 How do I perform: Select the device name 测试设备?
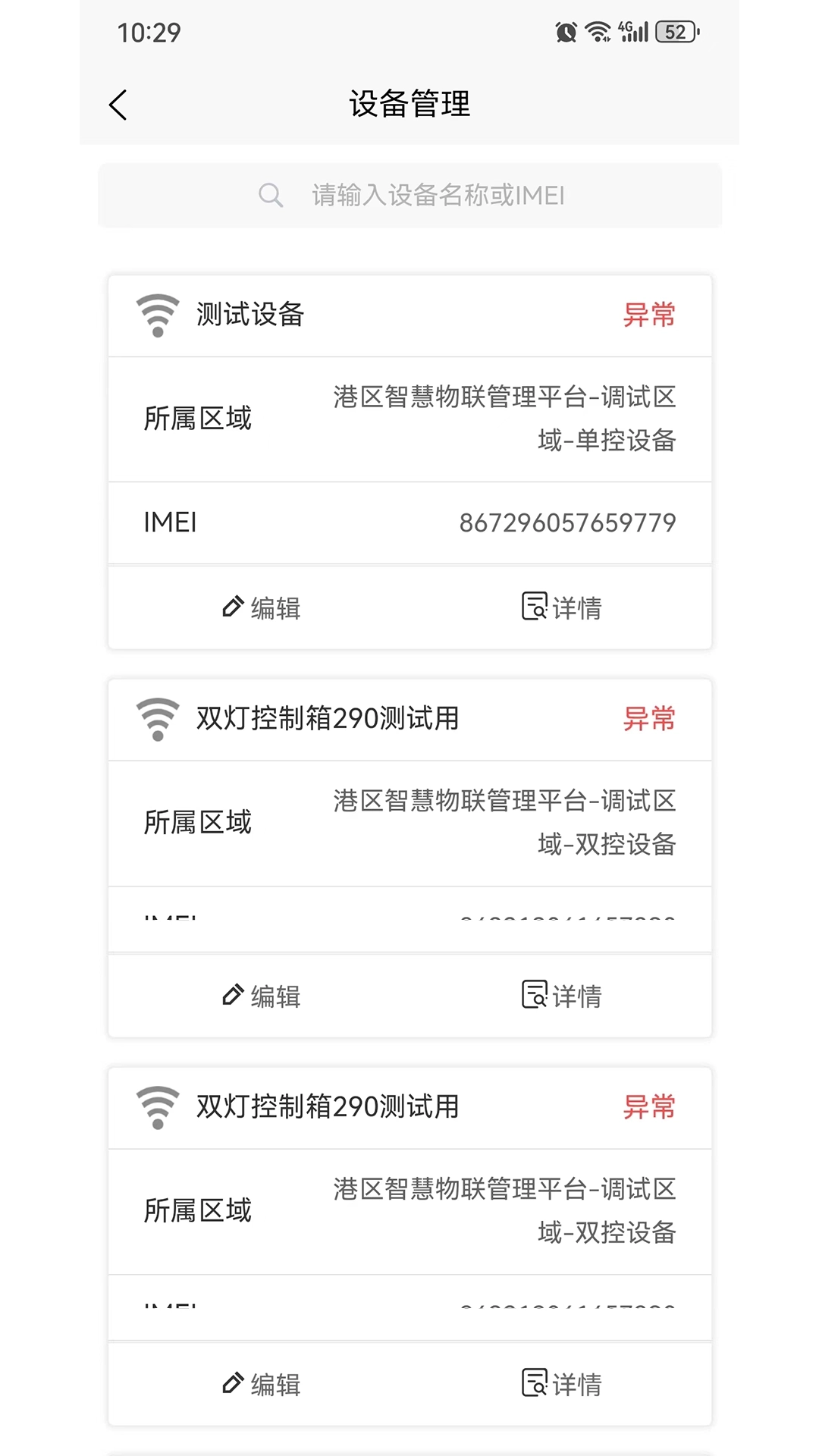249,315
